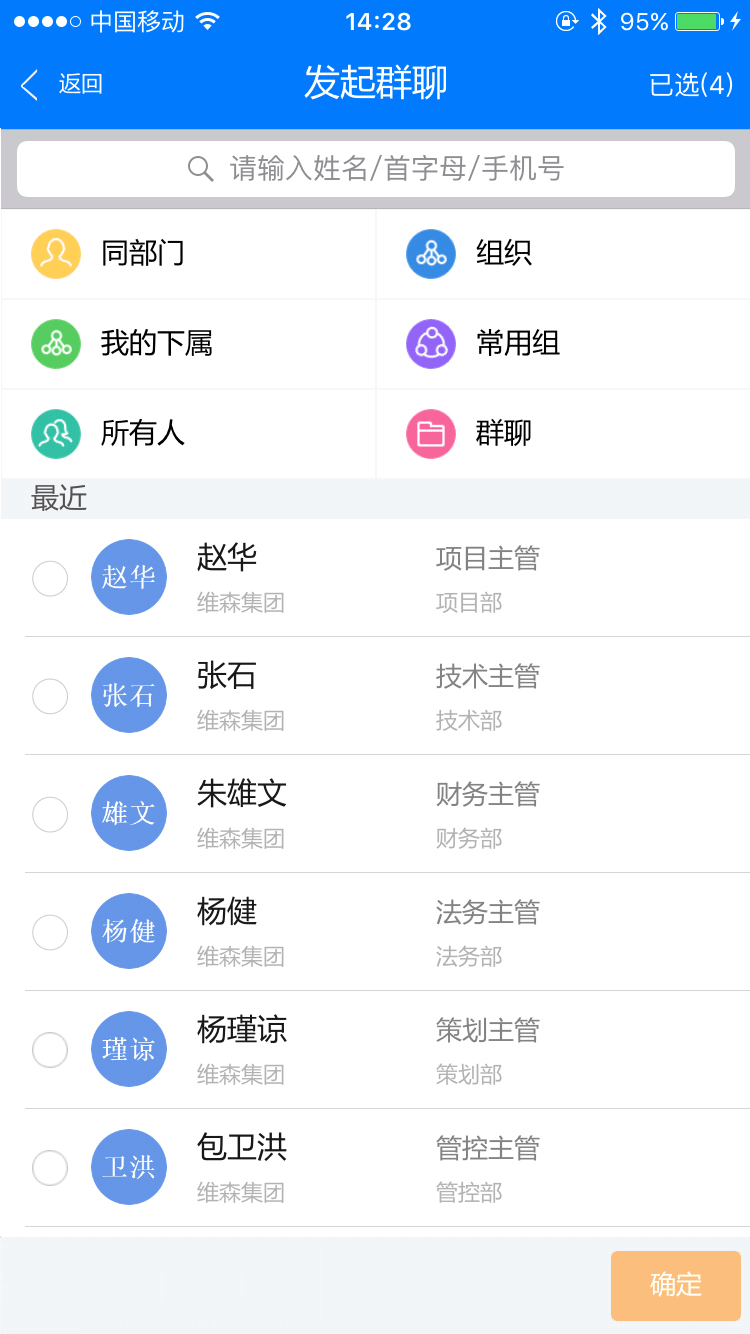Open 我的下属 list

point(188,344)
